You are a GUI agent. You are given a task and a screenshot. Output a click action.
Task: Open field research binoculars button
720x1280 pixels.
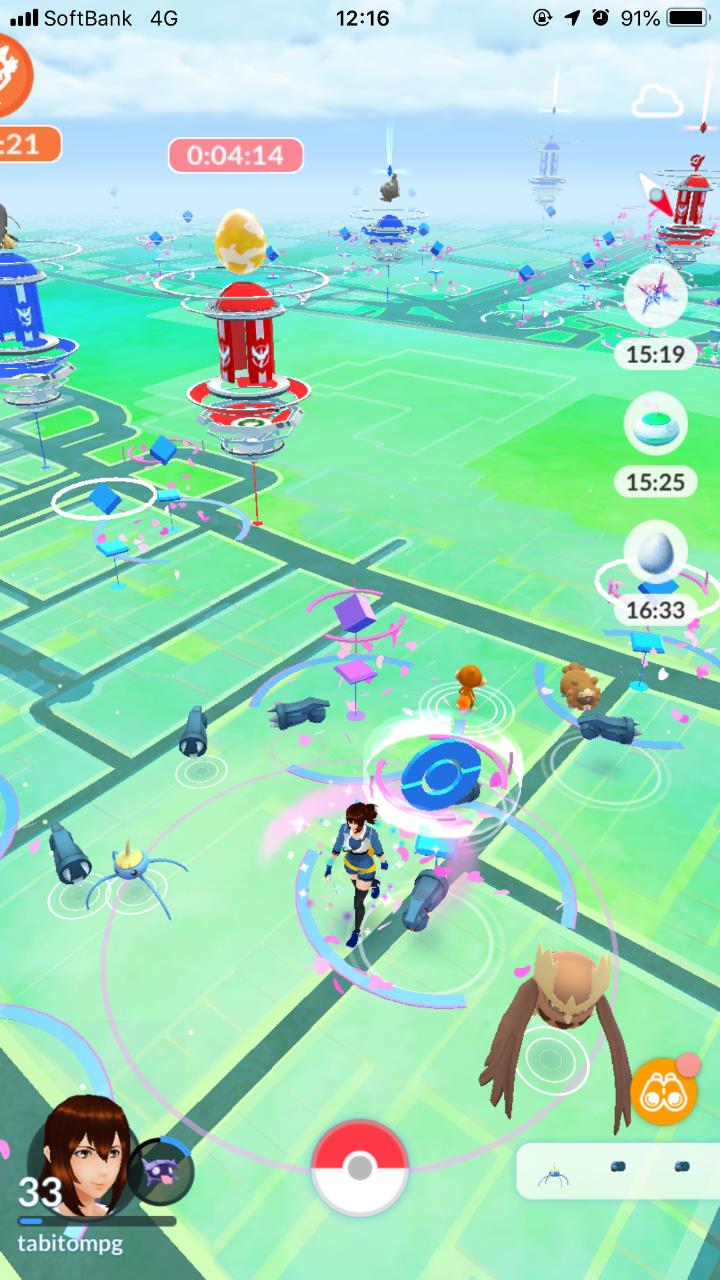(x=664, y=1091)
